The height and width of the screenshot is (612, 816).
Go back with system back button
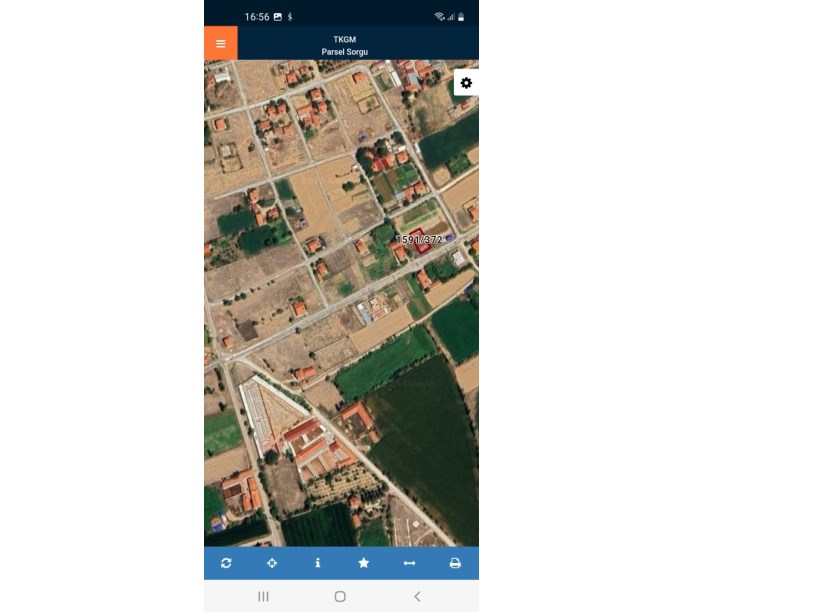(x=417, y=596)
